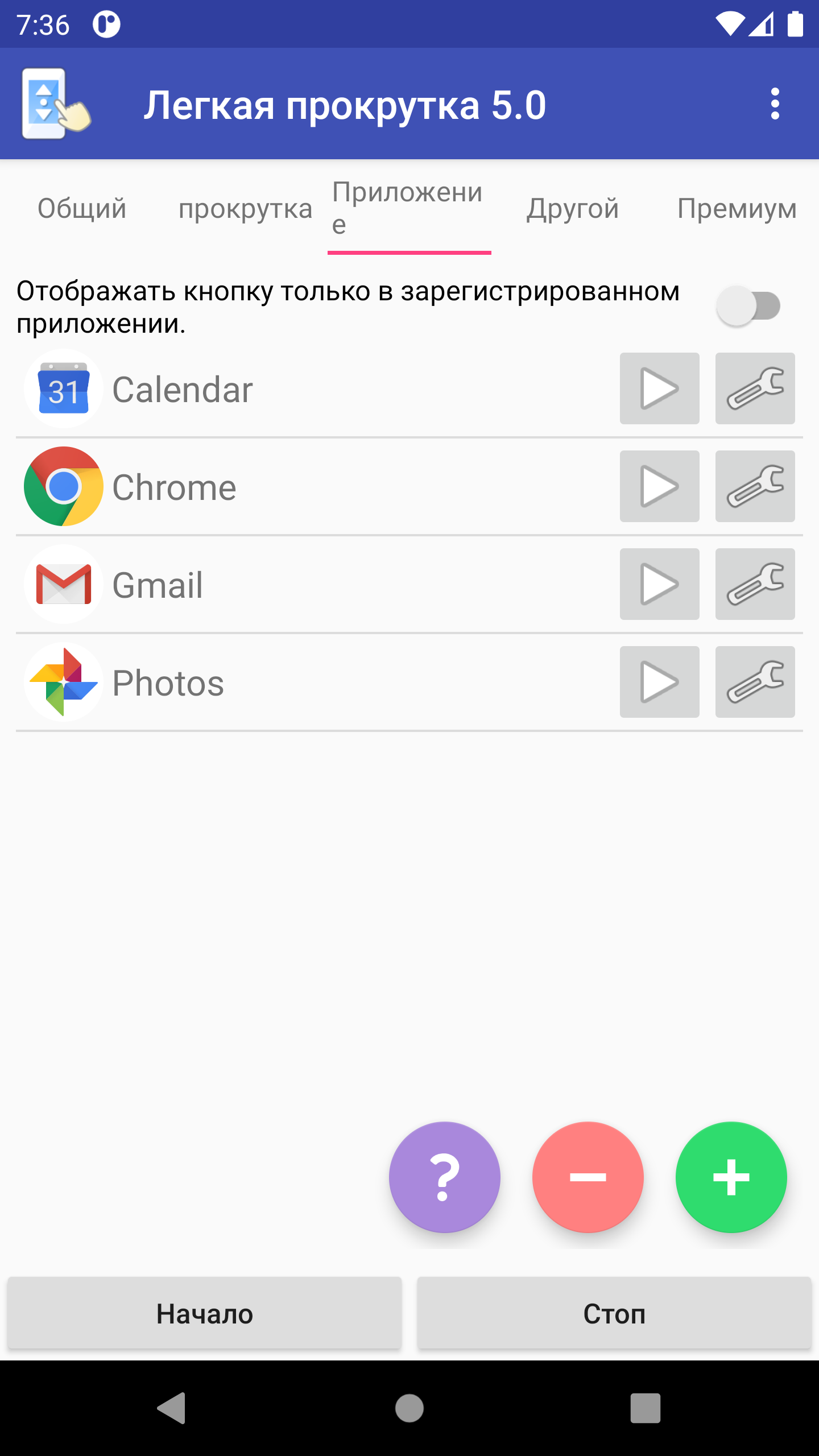Go back using the system back button
The height and width of the screenshot is (1456, 819).
point(172,1408)
